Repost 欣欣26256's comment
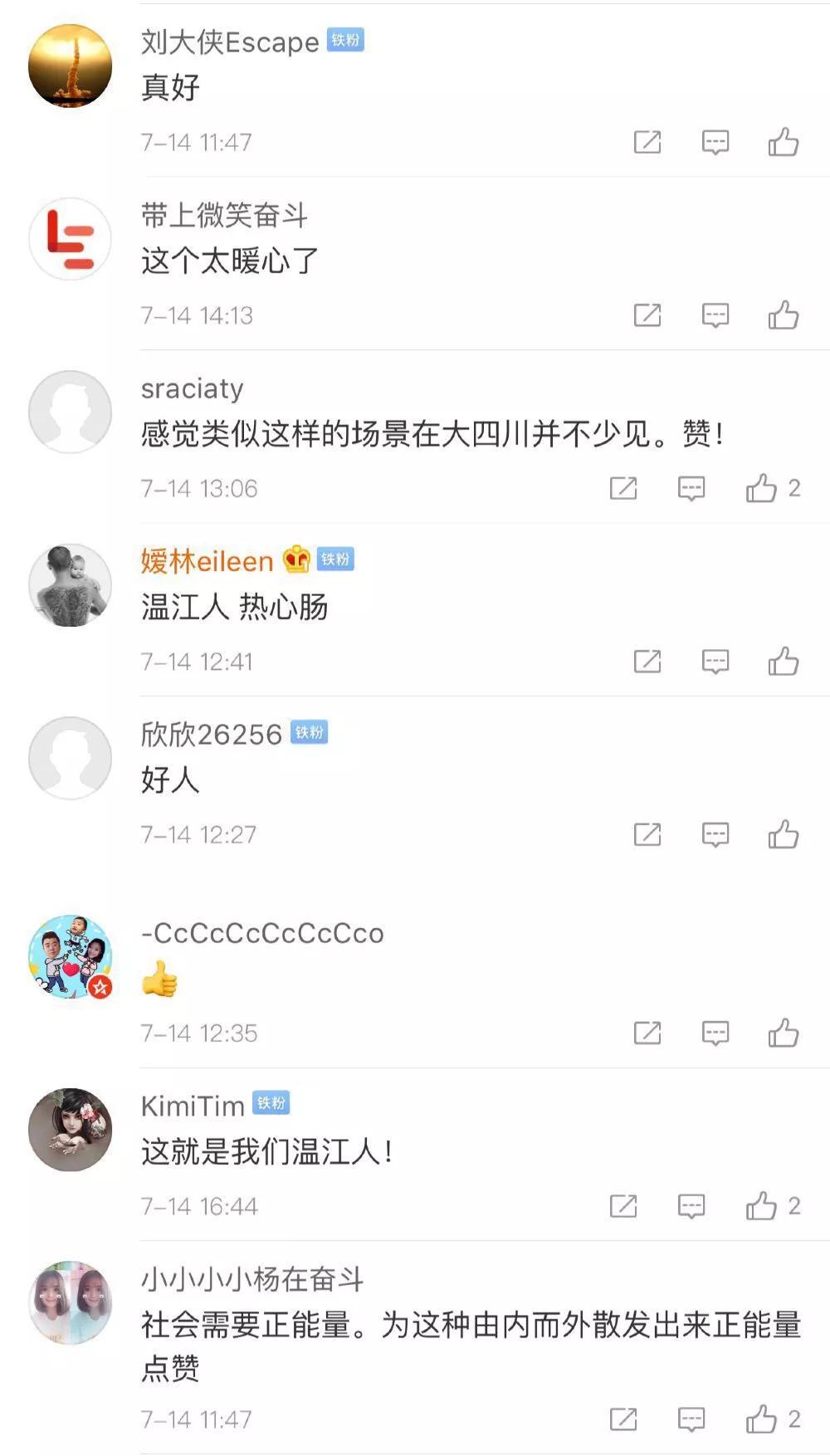This screenshot has width=830, height=1456. coord(647,834)
